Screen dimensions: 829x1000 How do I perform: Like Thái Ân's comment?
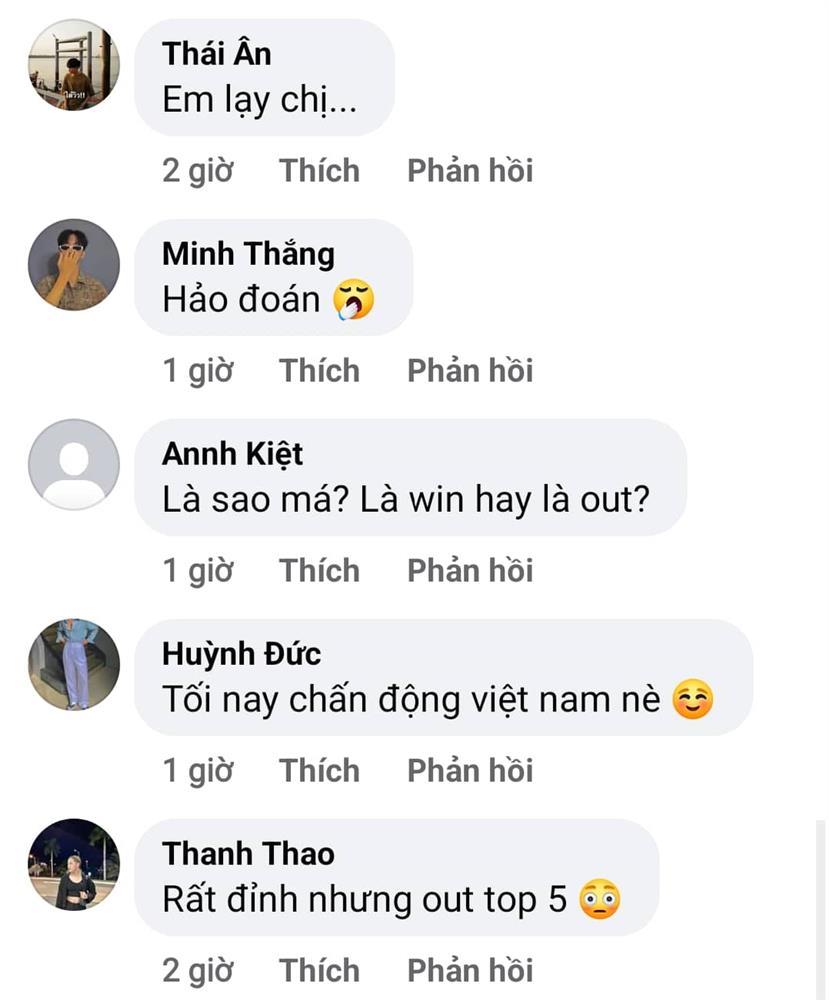pyautogui.click(x=319, y=171)
